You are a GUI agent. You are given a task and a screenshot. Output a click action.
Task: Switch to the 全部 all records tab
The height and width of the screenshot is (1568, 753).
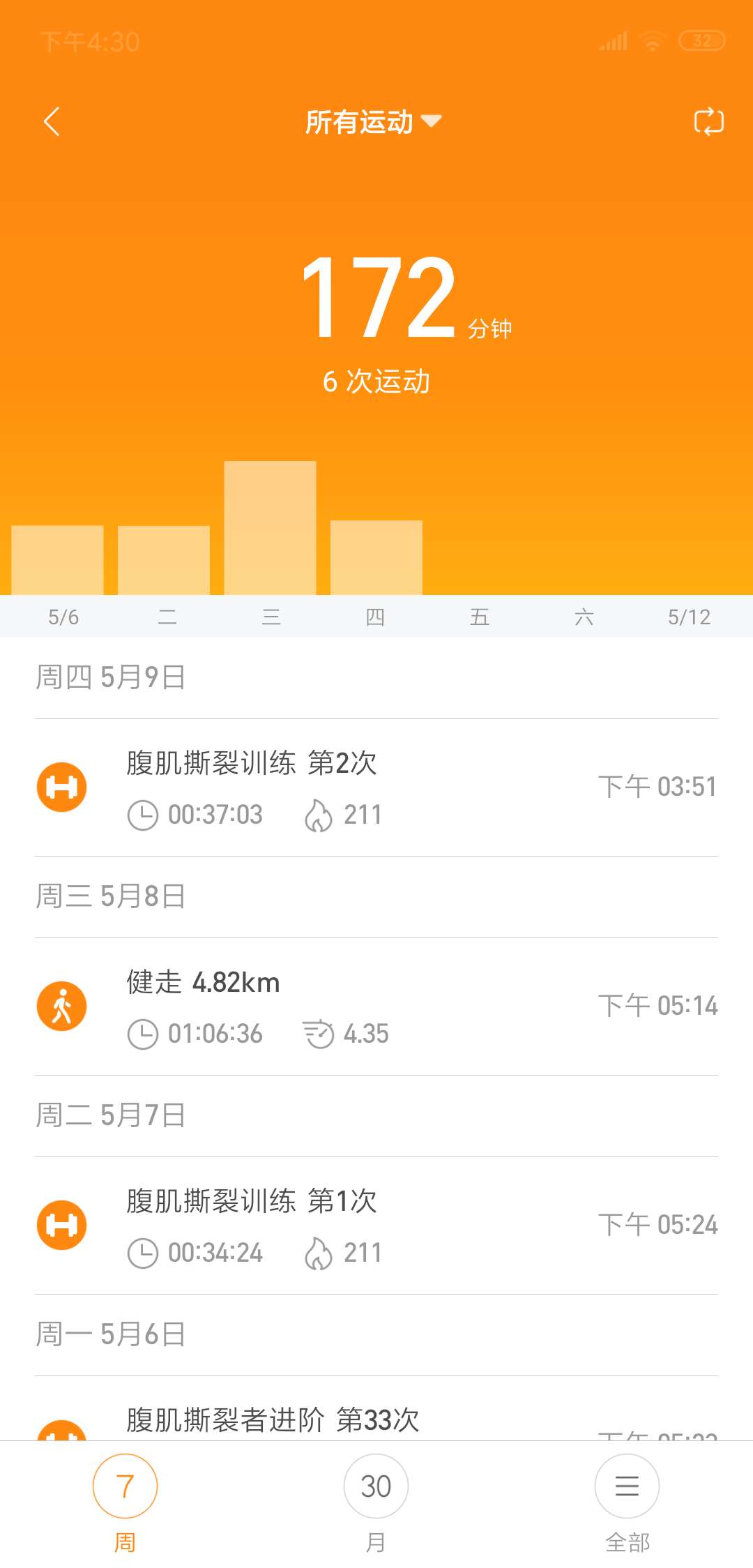coord(626,1486)
